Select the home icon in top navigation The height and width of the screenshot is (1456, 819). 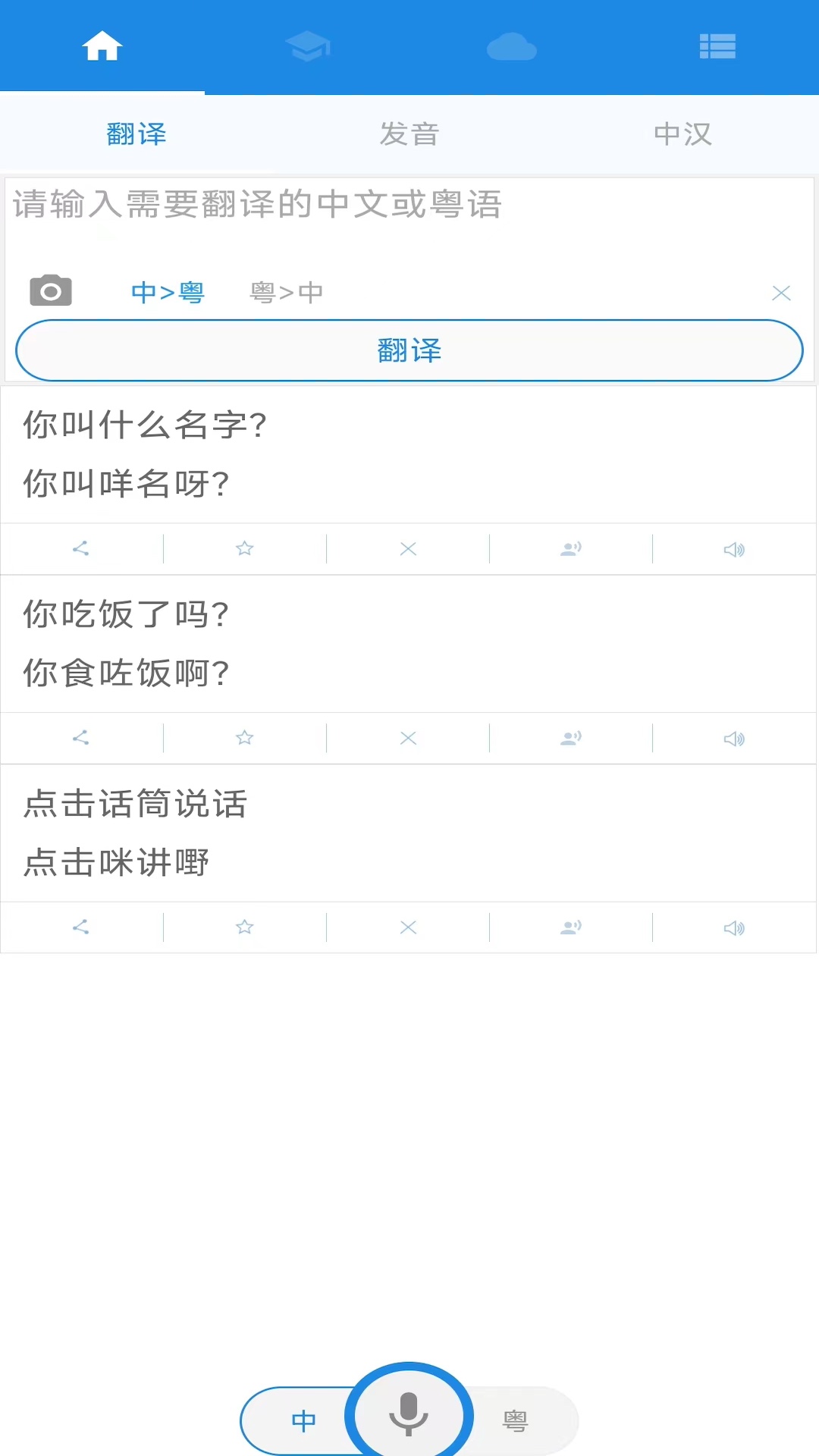tap(102, 45)
